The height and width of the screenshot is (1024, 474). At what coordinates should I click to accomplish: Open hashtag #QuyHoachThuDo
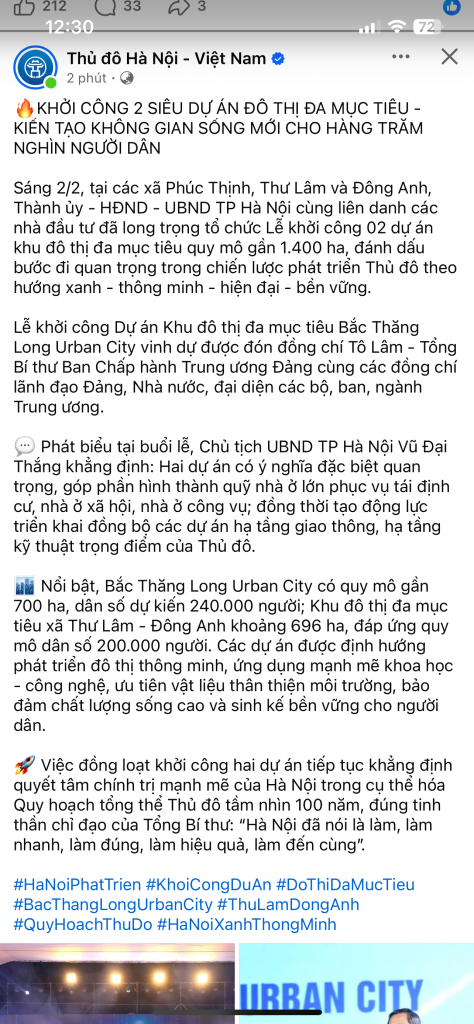[x=83, y=924]
